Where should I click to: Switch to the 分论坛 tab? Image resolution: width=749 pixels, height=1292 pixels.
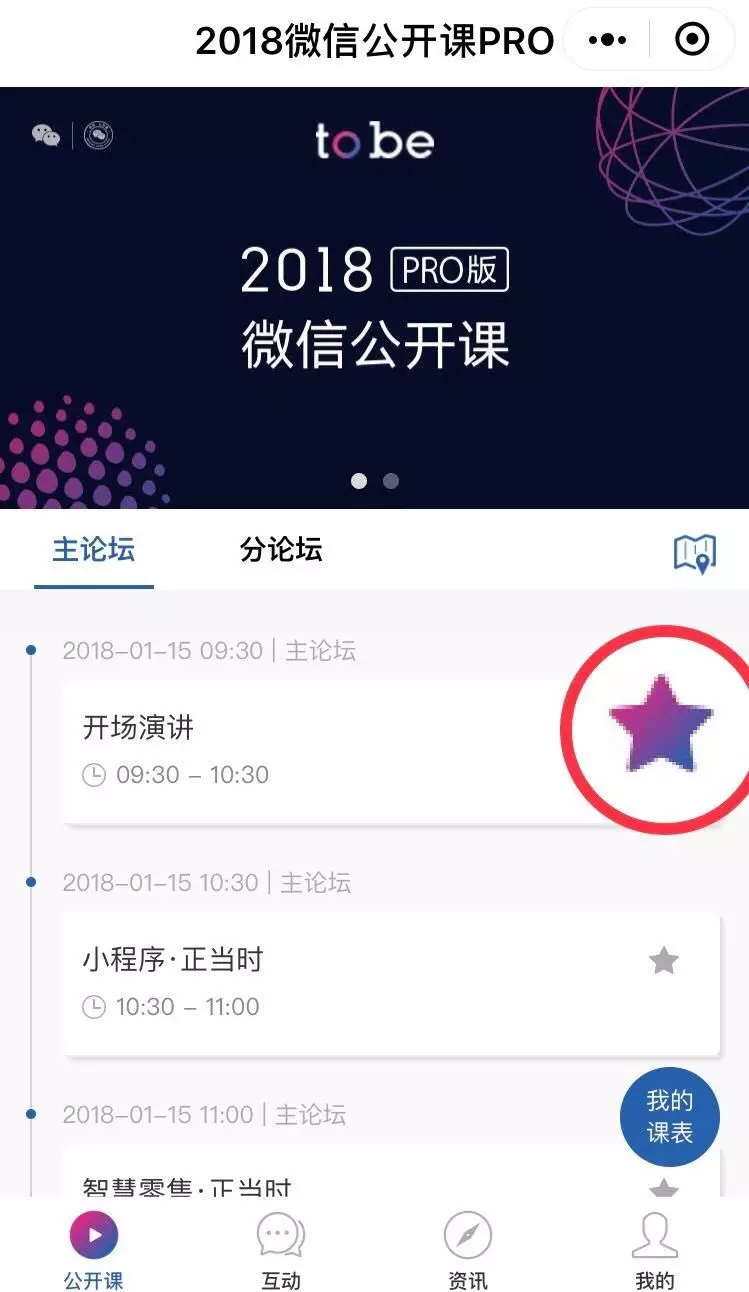(x=281, y=550)
